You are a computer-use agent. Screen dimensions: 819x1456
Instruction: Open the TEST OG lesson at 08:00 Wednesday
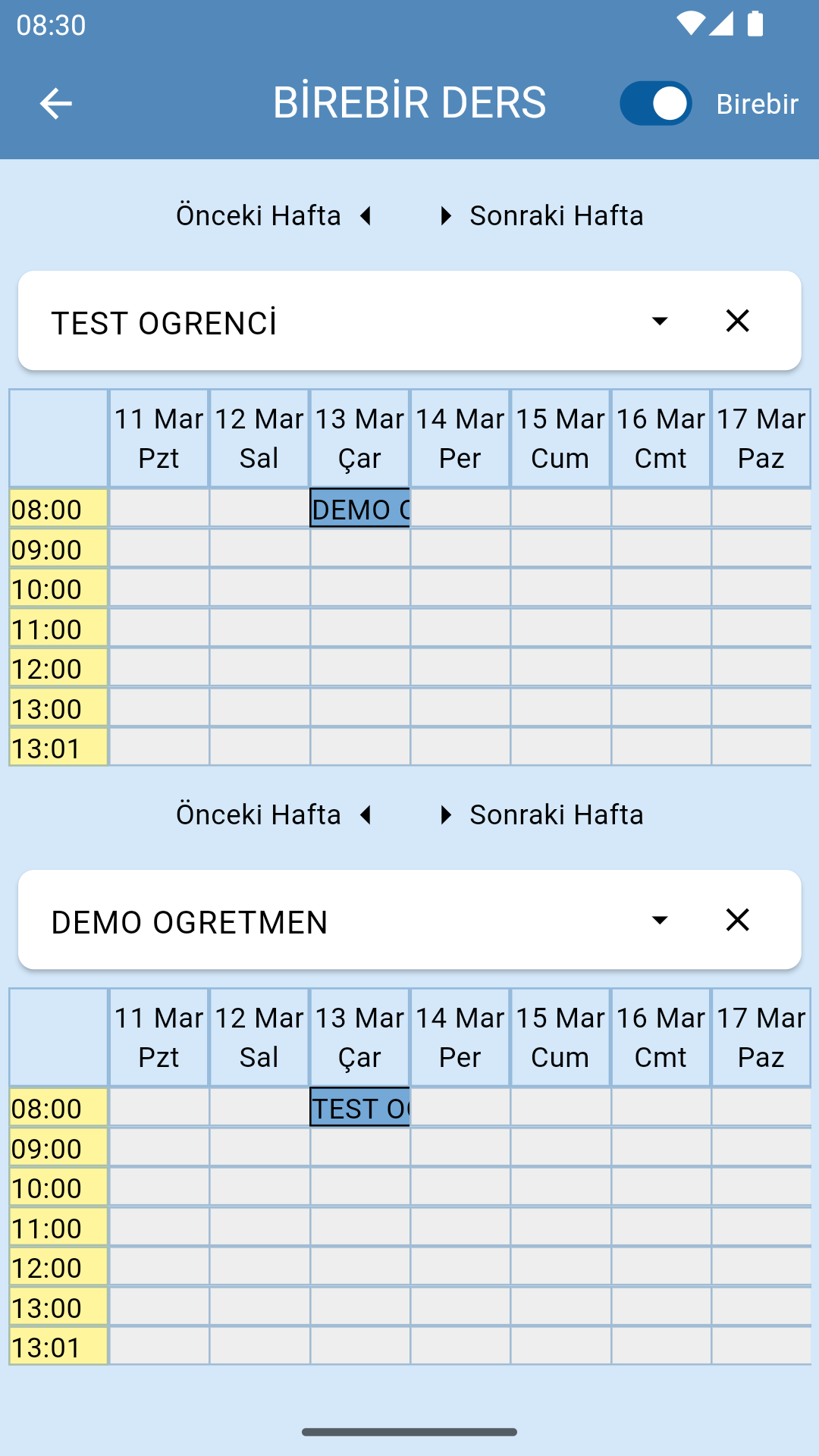pyautogui.click(x=360, y=1107)
